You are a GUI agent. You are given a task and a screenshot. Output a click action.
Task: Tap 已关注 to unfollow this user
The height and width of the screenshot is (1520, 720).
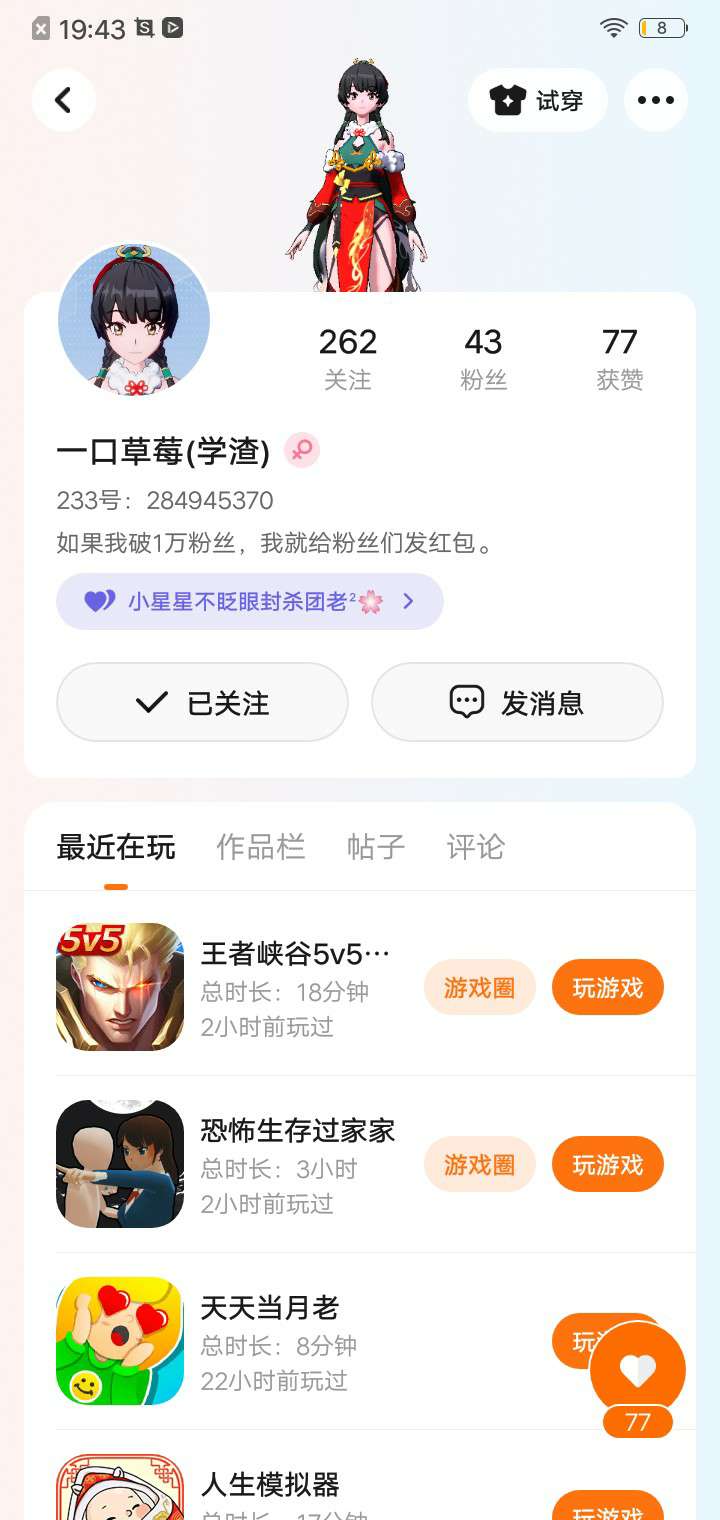[202, 702]
